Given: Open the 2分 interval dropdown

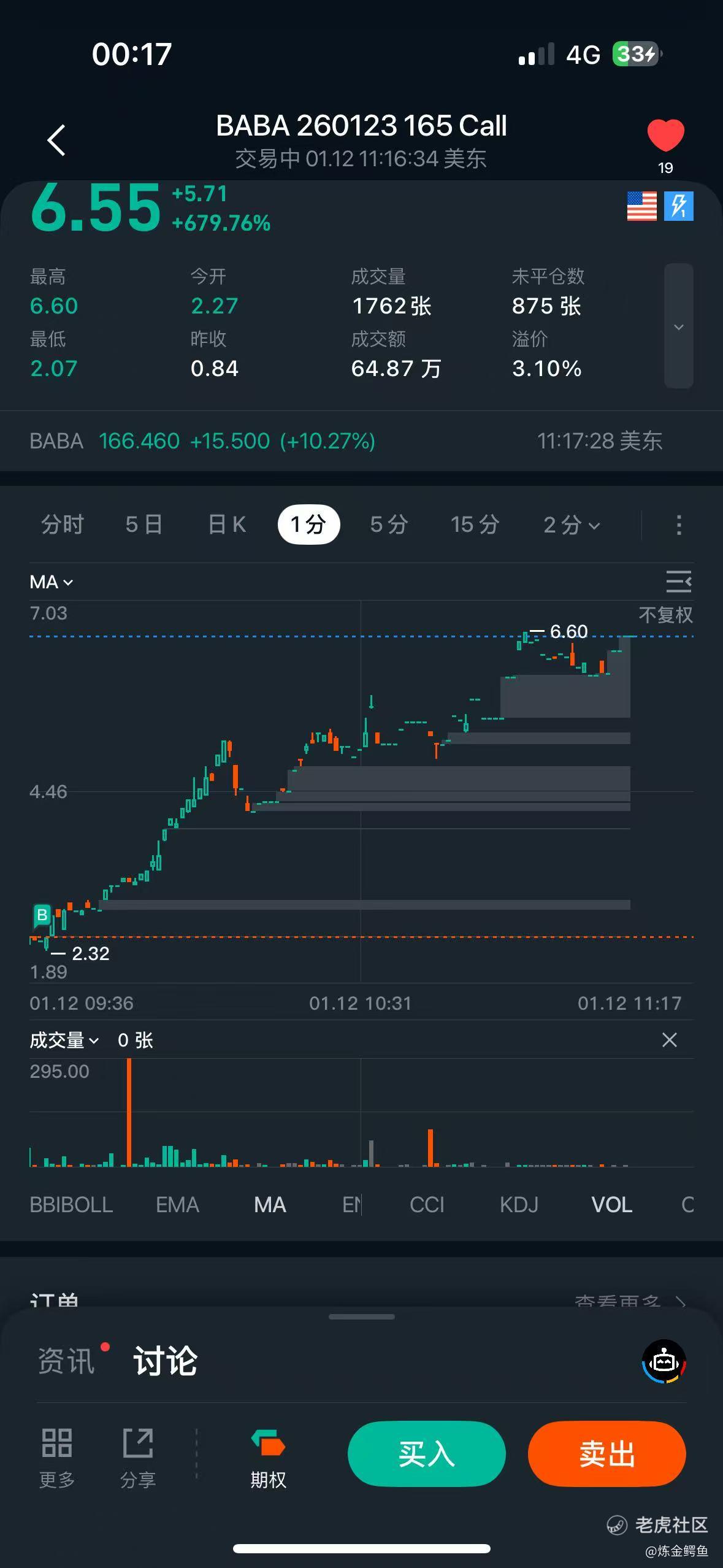Looking at the screenshot, I should 572,525.
